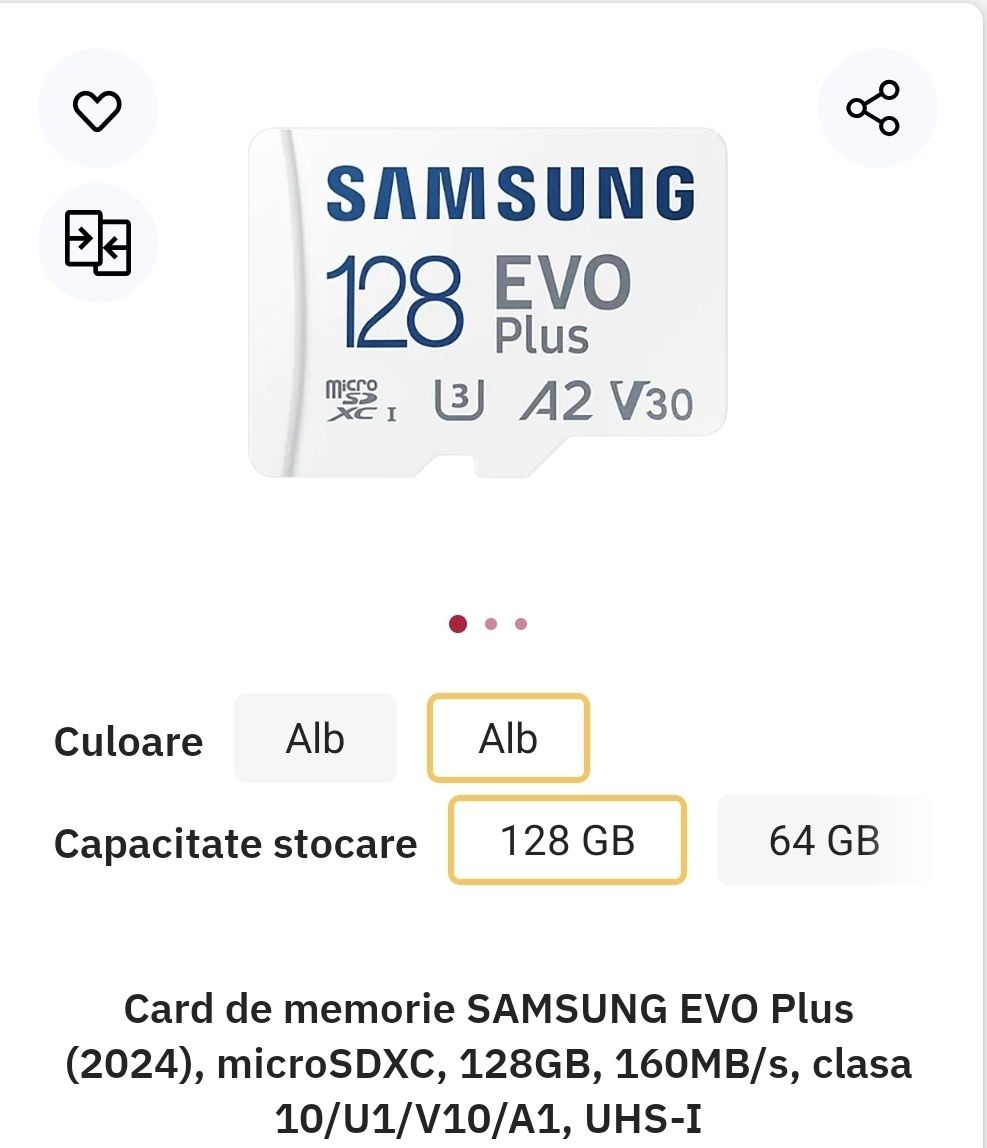Add product to favorites with heart icon
Screen dimensions: 987x1148
(97, 109)
